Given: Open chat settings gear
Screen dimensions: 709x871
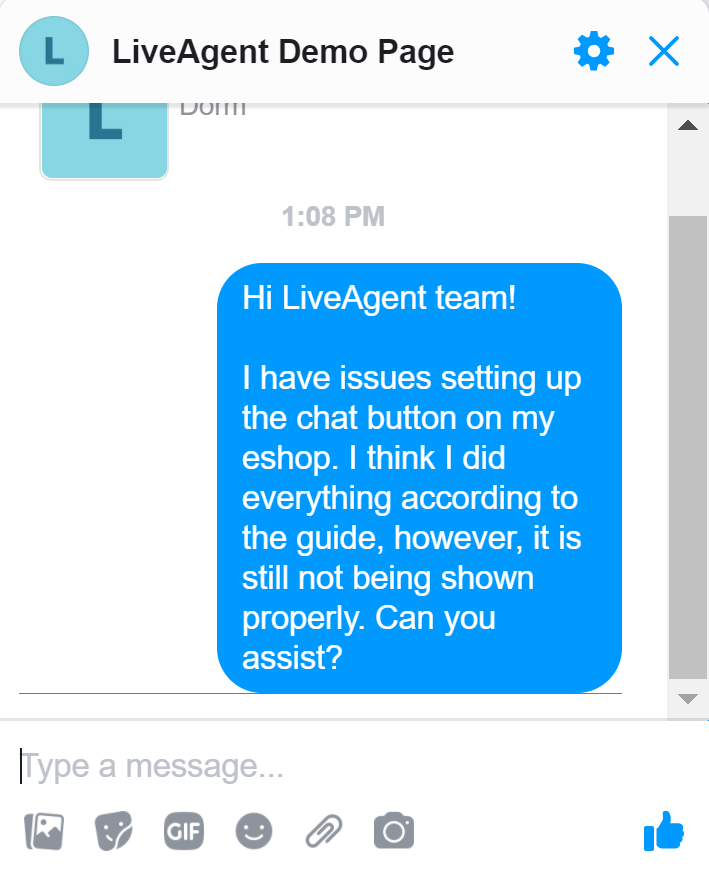Looking at the screenshot, I should 594,51.
